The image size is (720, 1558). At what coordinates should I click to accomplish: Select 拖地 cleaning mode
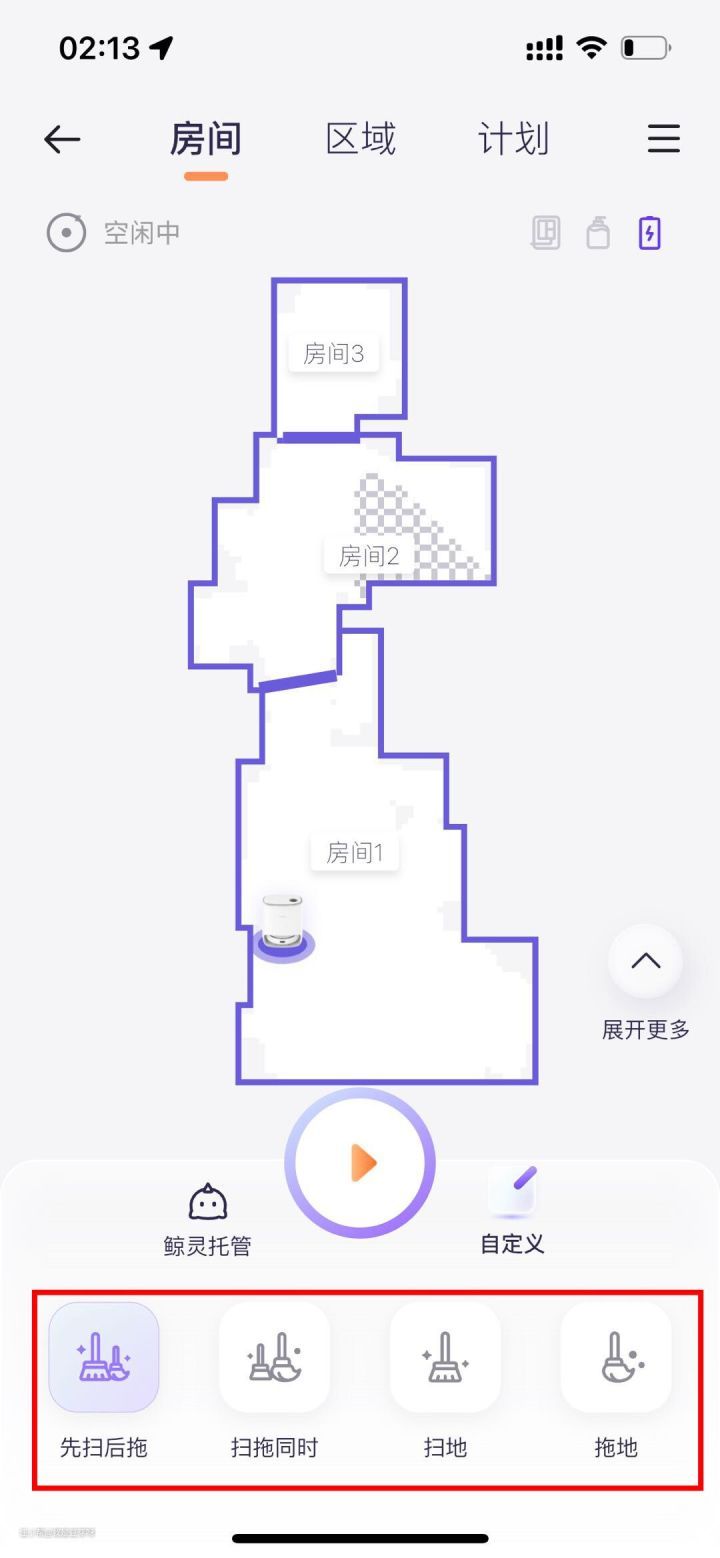(x=616, y=1358)
